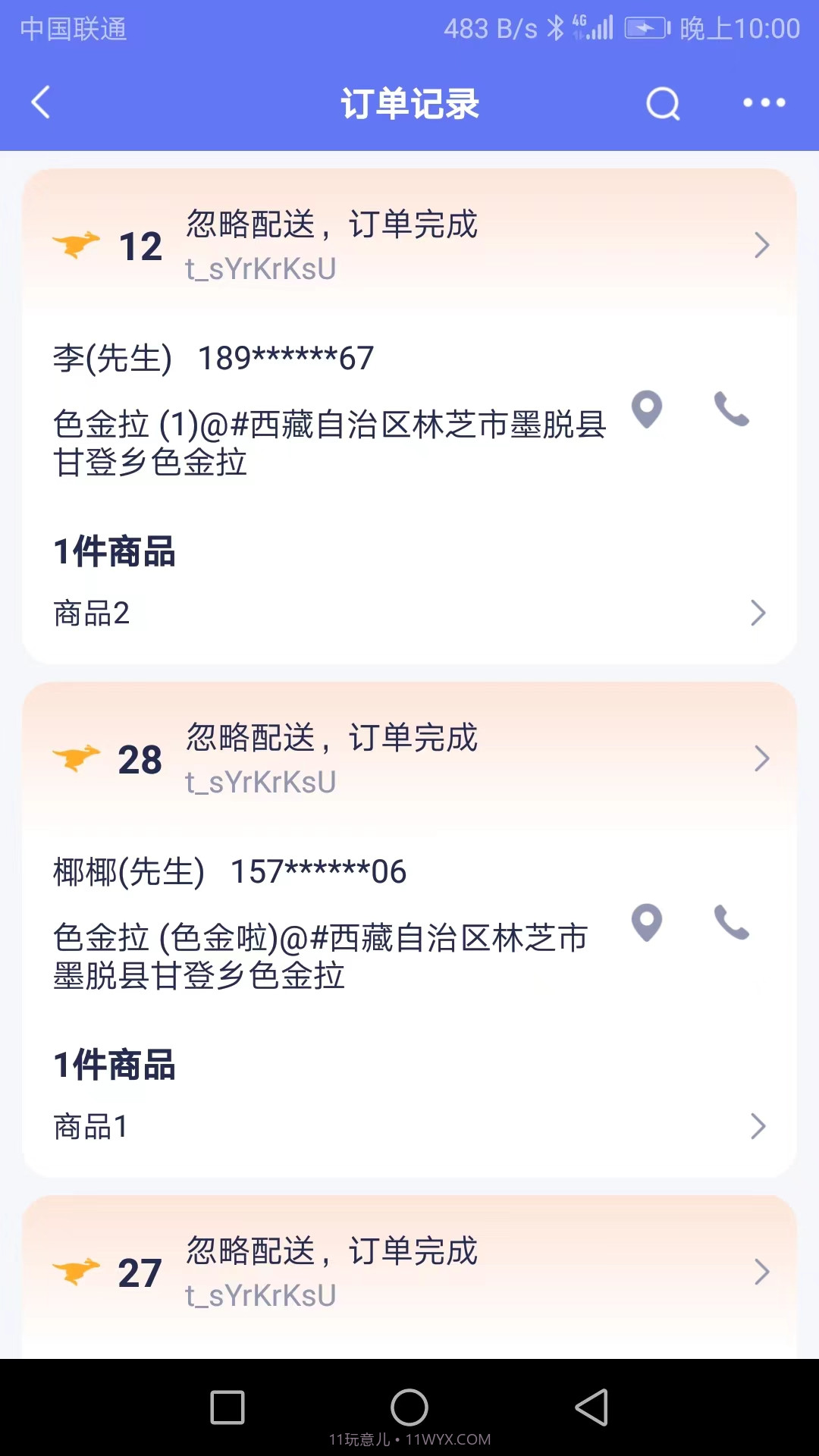The height and width of the screenshot is (1456, 819).
Task: Open search on the 订单记录 screen
Action: [662, 103]
